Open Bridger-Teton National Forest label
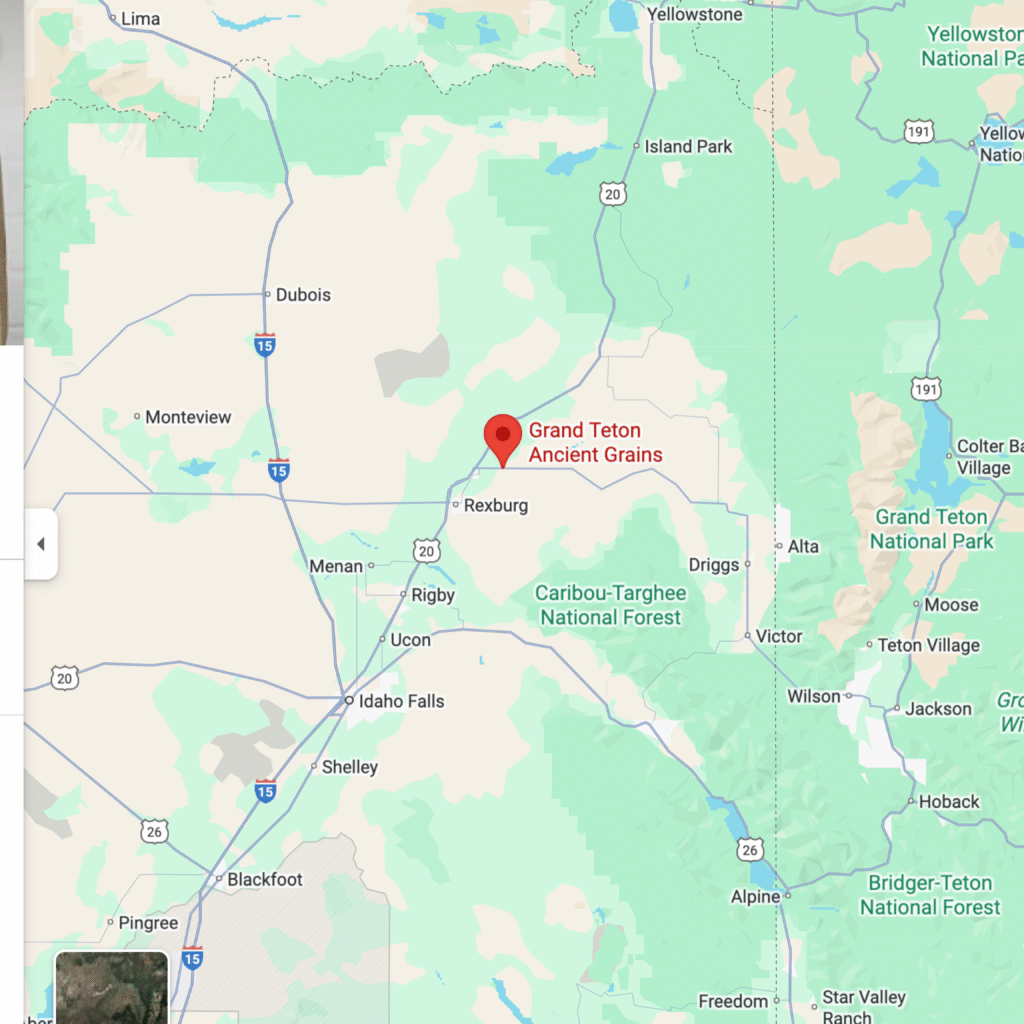Image resolution: width=1024 pixels, height=1024 pixels. [x=930, y=895]
